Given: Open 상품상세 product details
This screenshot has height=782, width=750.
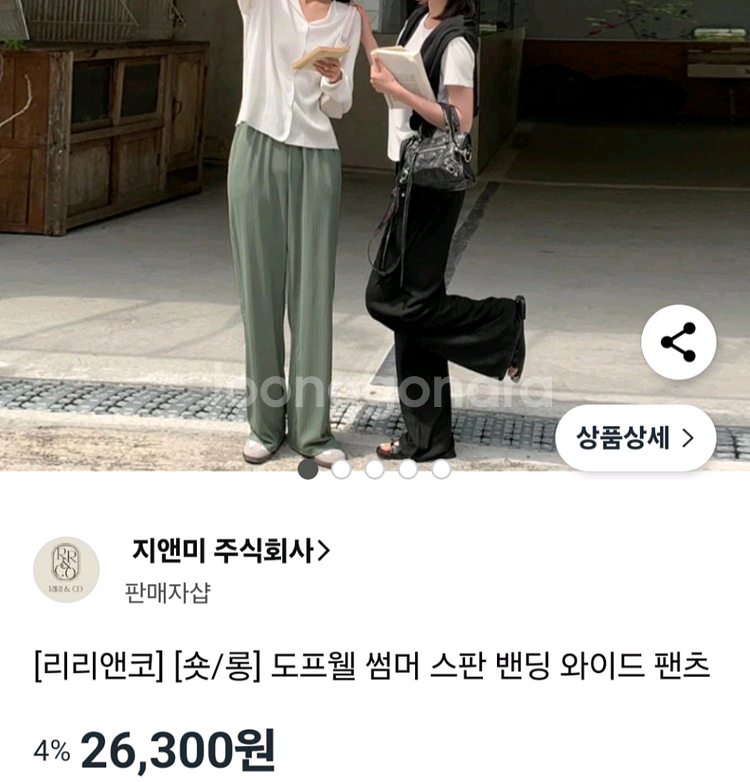Looking at the screenshot, I should (x=635, y=438).
